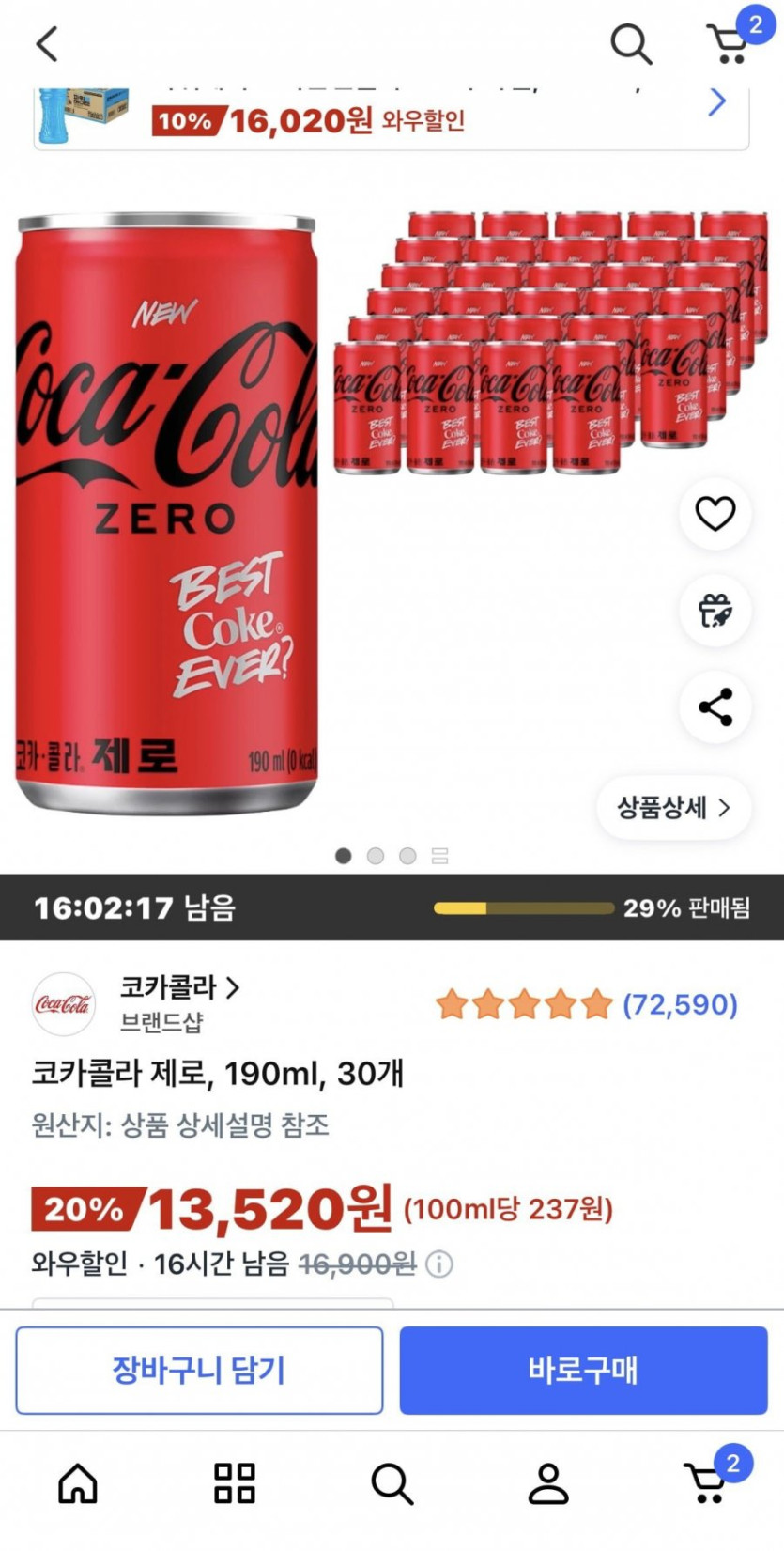Open the gift/present icon beside the image
Viewport: 784px width, 1551px height.
[x=715, y=611]
